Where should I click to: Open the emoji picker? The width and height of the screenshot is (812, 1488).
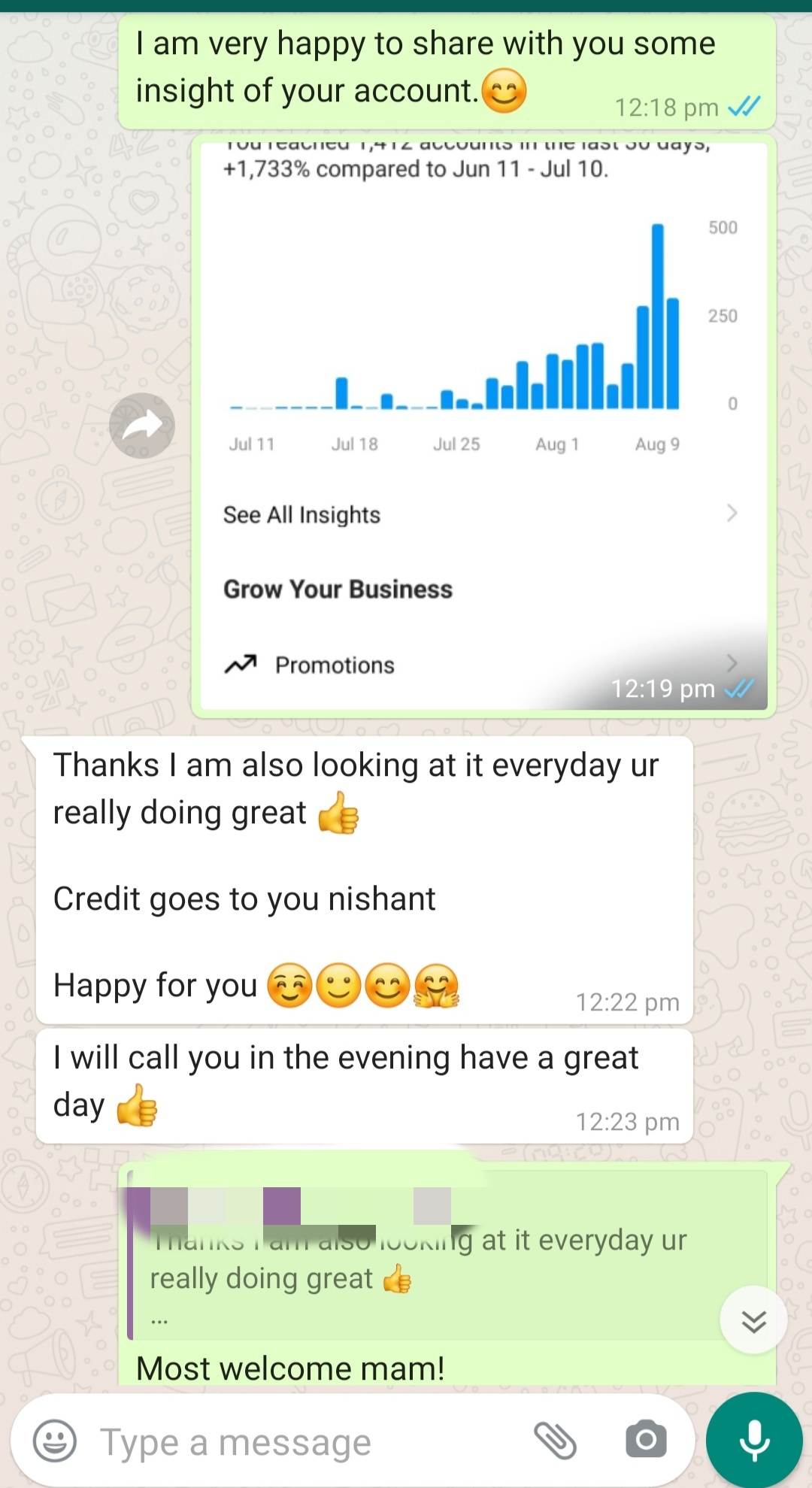(55, 1441)
